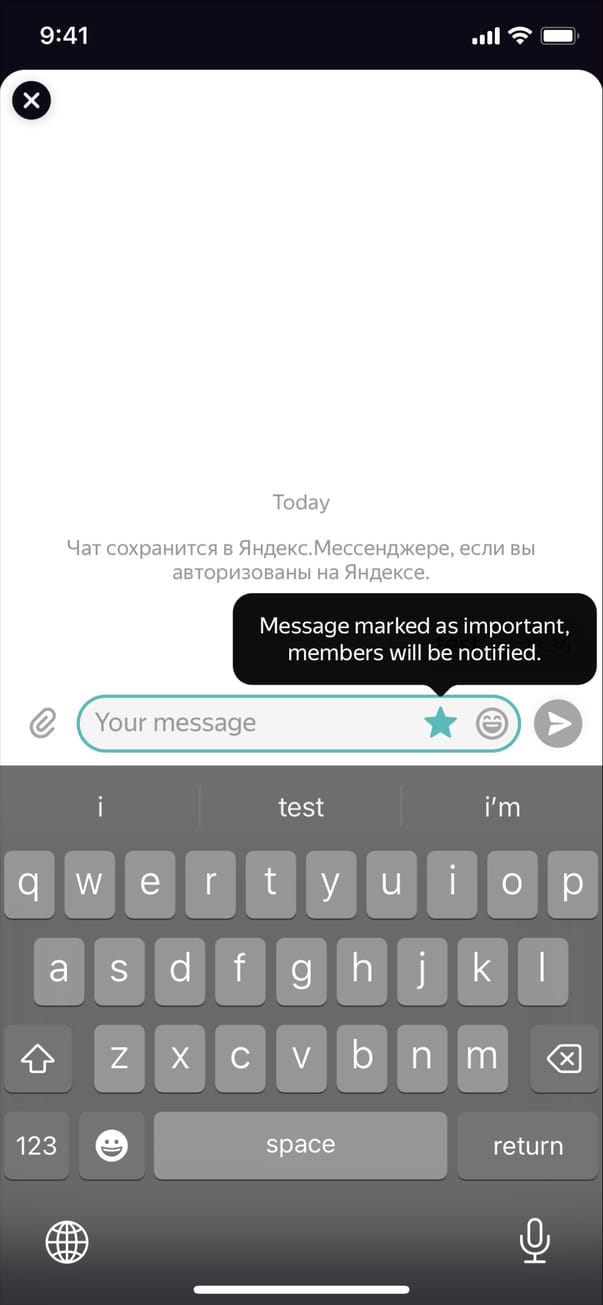Attach a file with the paperclip
This screenshot has height=1305, width=603.
(x=42, y=722)
